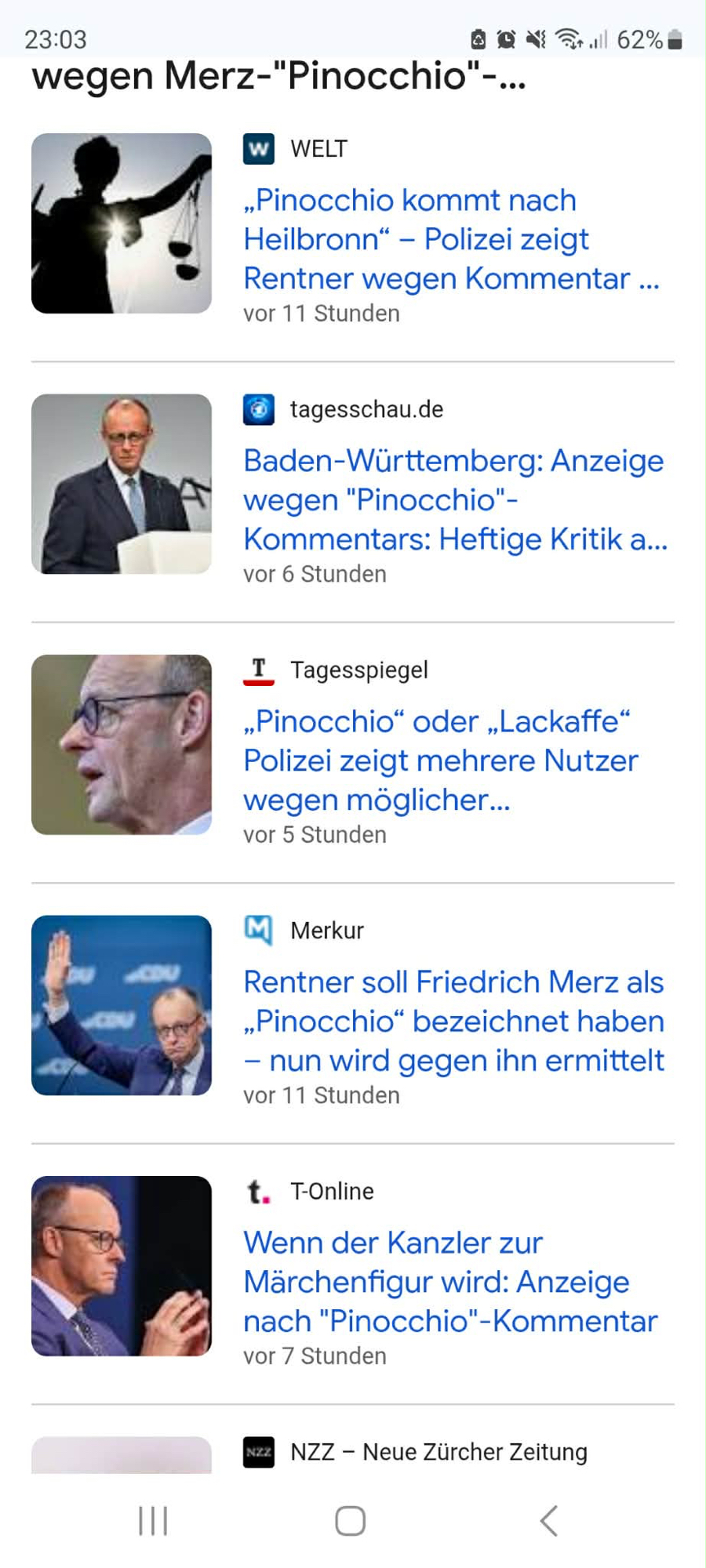Open T-Online article "Wenn der Kanzler zur Märchenfigur wird"

coord(449,1281)
